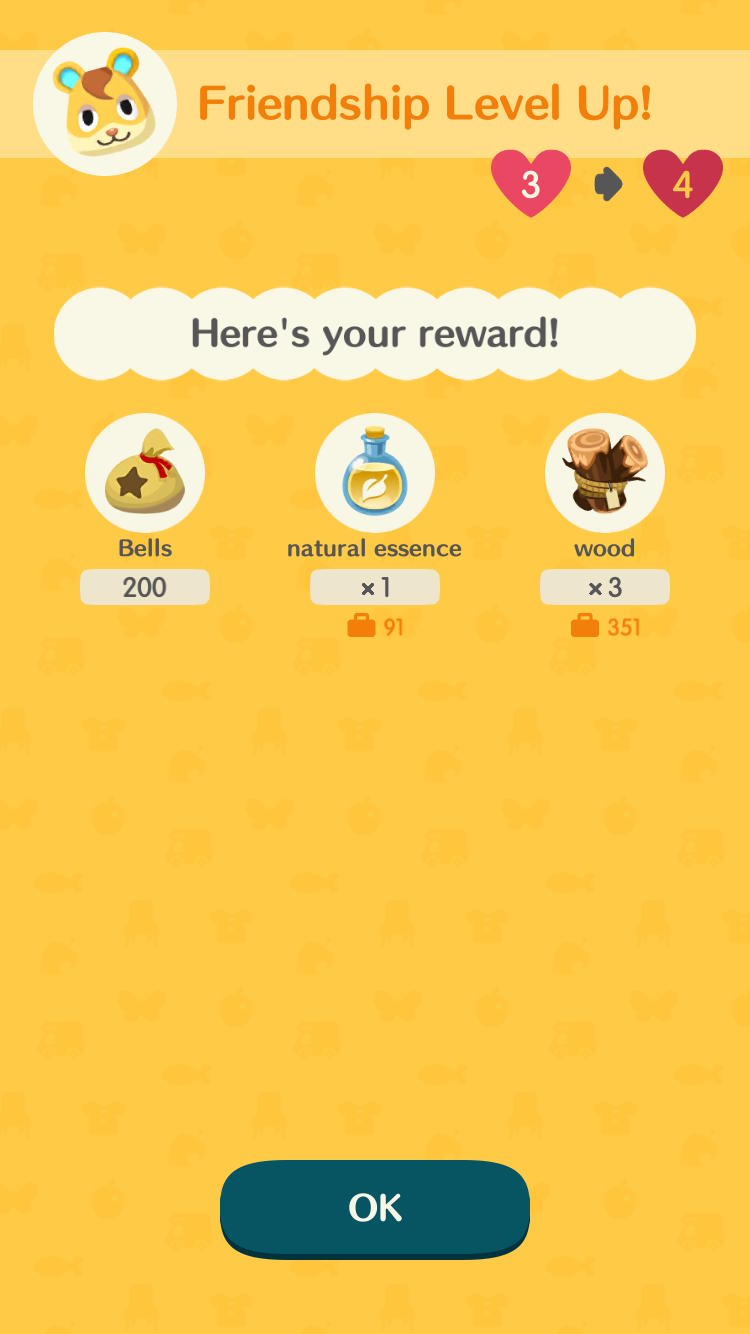Click the natural essence label

[374, 548]
